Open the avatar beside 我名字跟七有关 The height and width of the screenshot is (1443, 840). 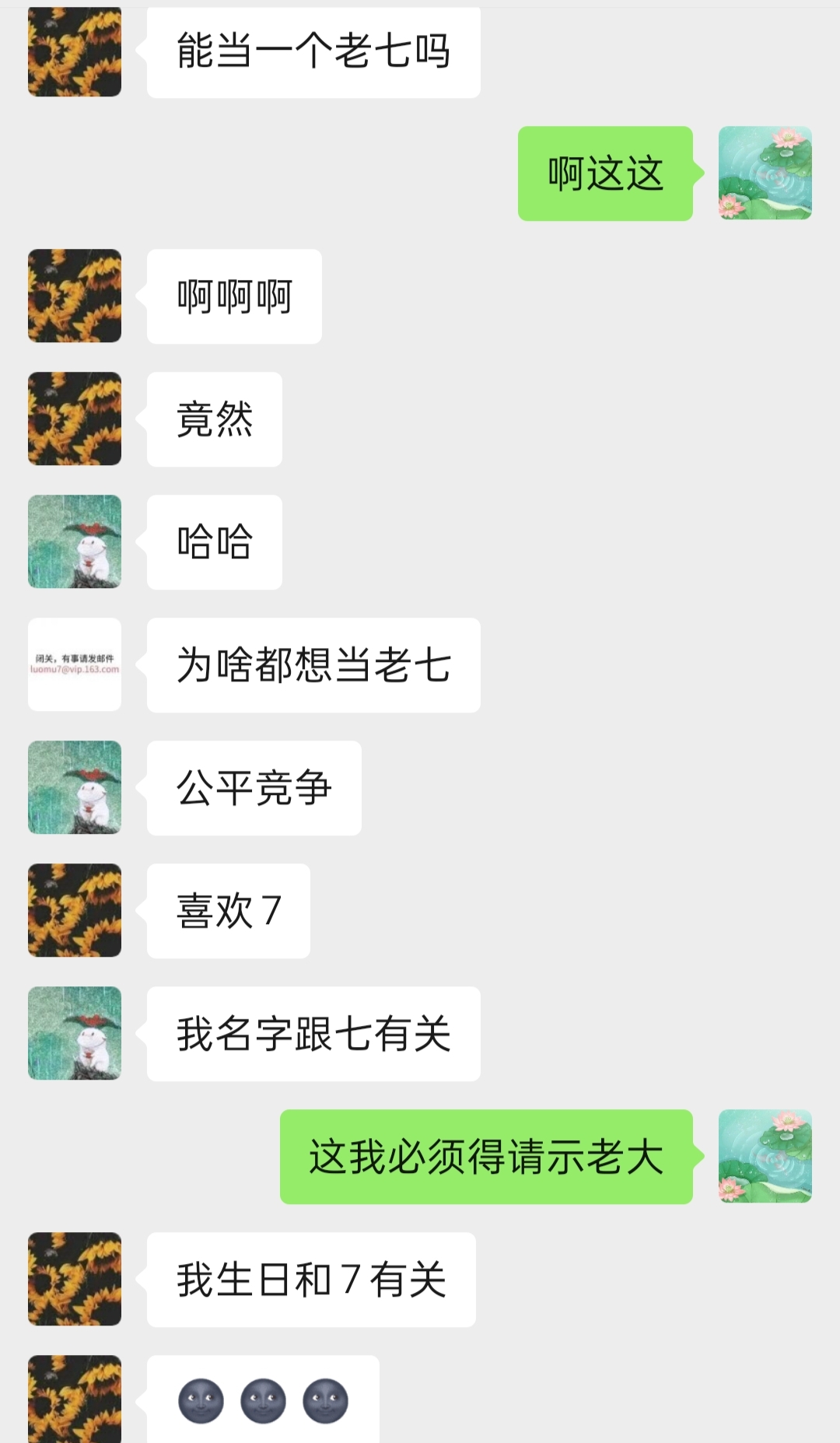tap(75, 1033)
